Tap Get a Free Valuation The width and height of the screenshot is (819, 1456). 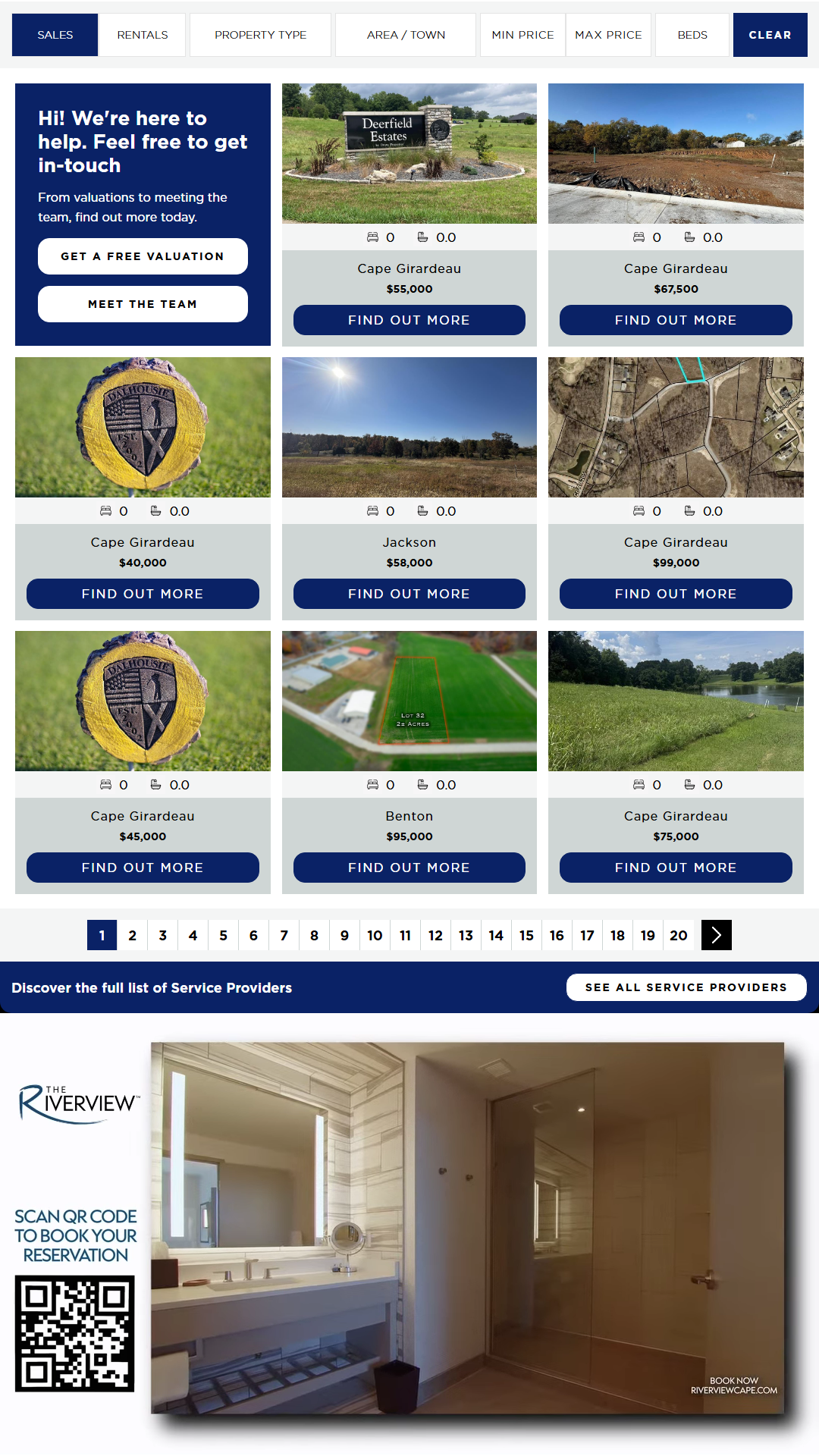tap(143, 256)
